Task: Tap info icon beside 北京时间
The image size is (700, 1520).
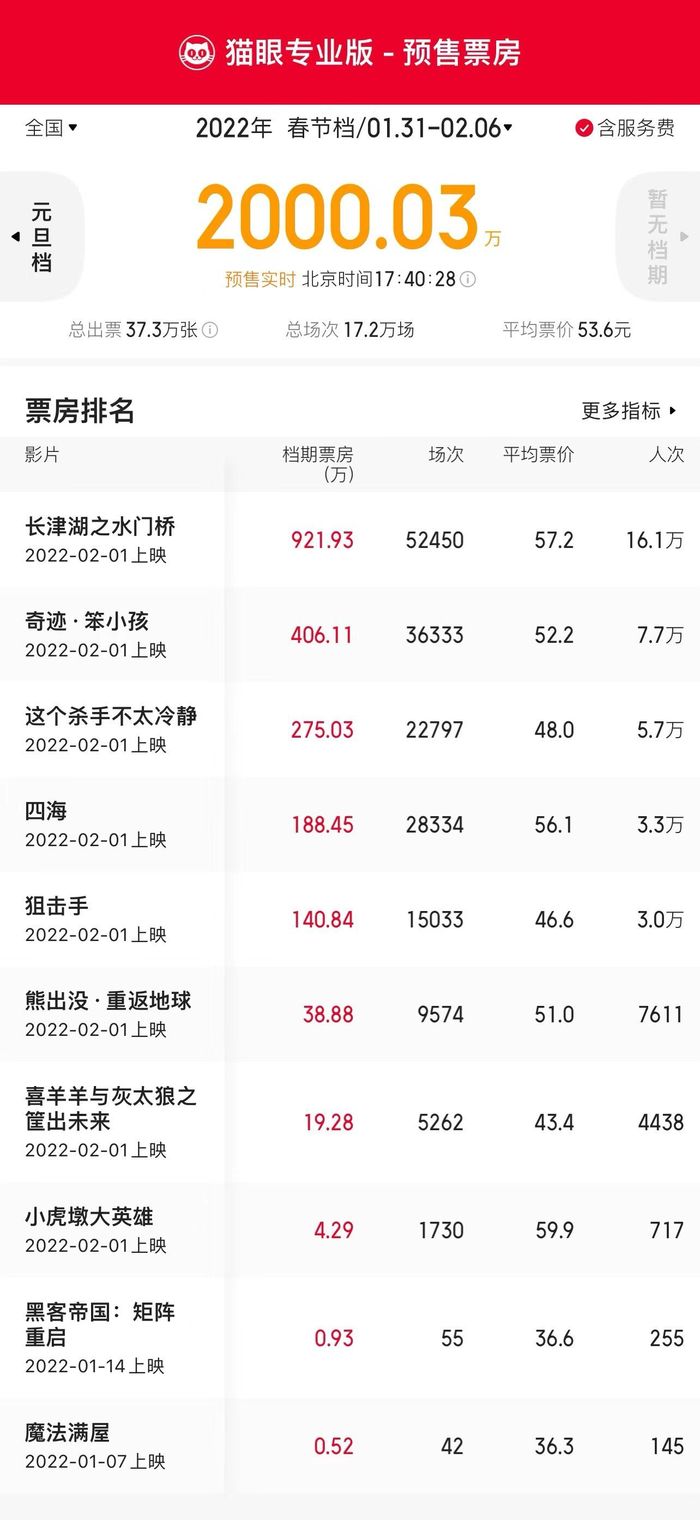Action: coord(467,279)
